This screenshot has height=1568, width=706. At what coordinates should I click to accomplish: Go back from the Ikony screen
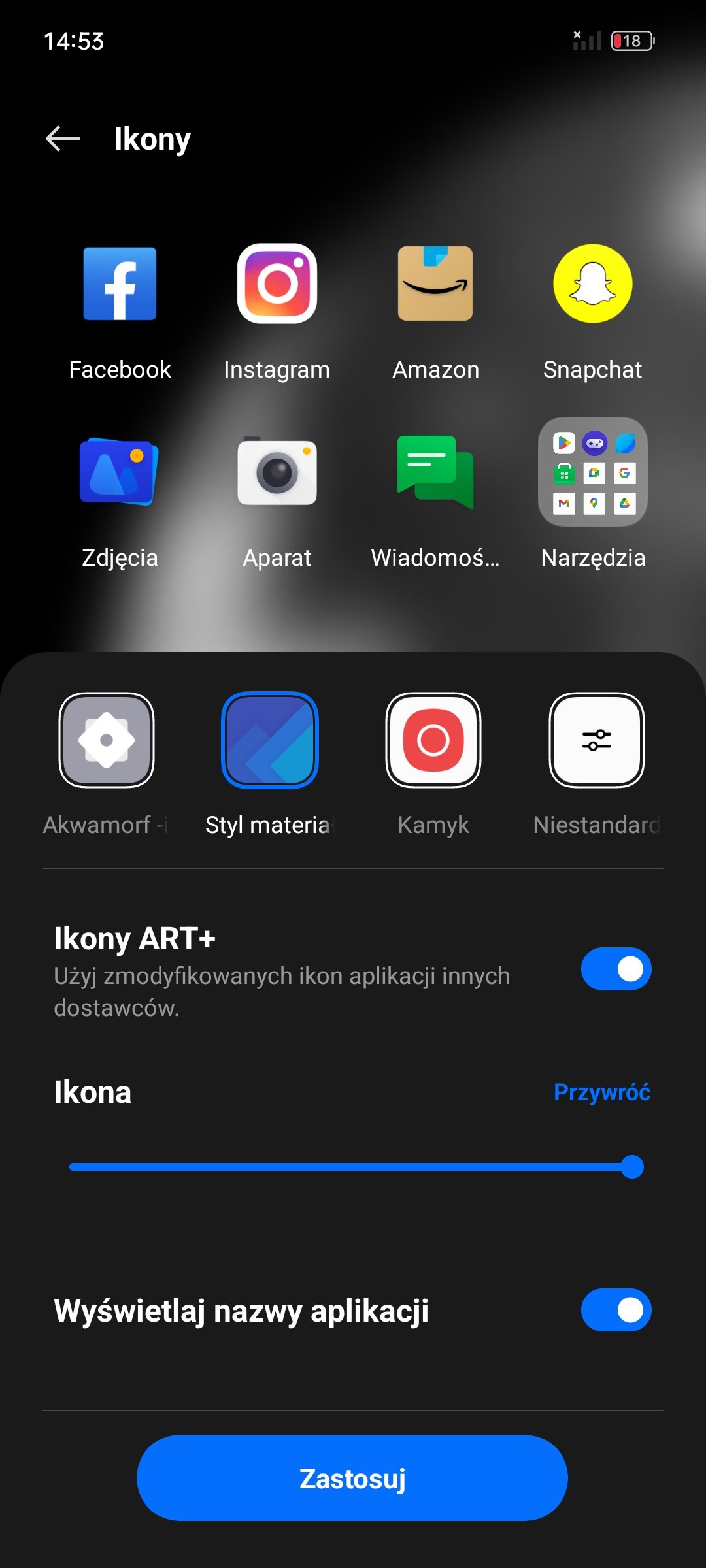pos(63,139)
